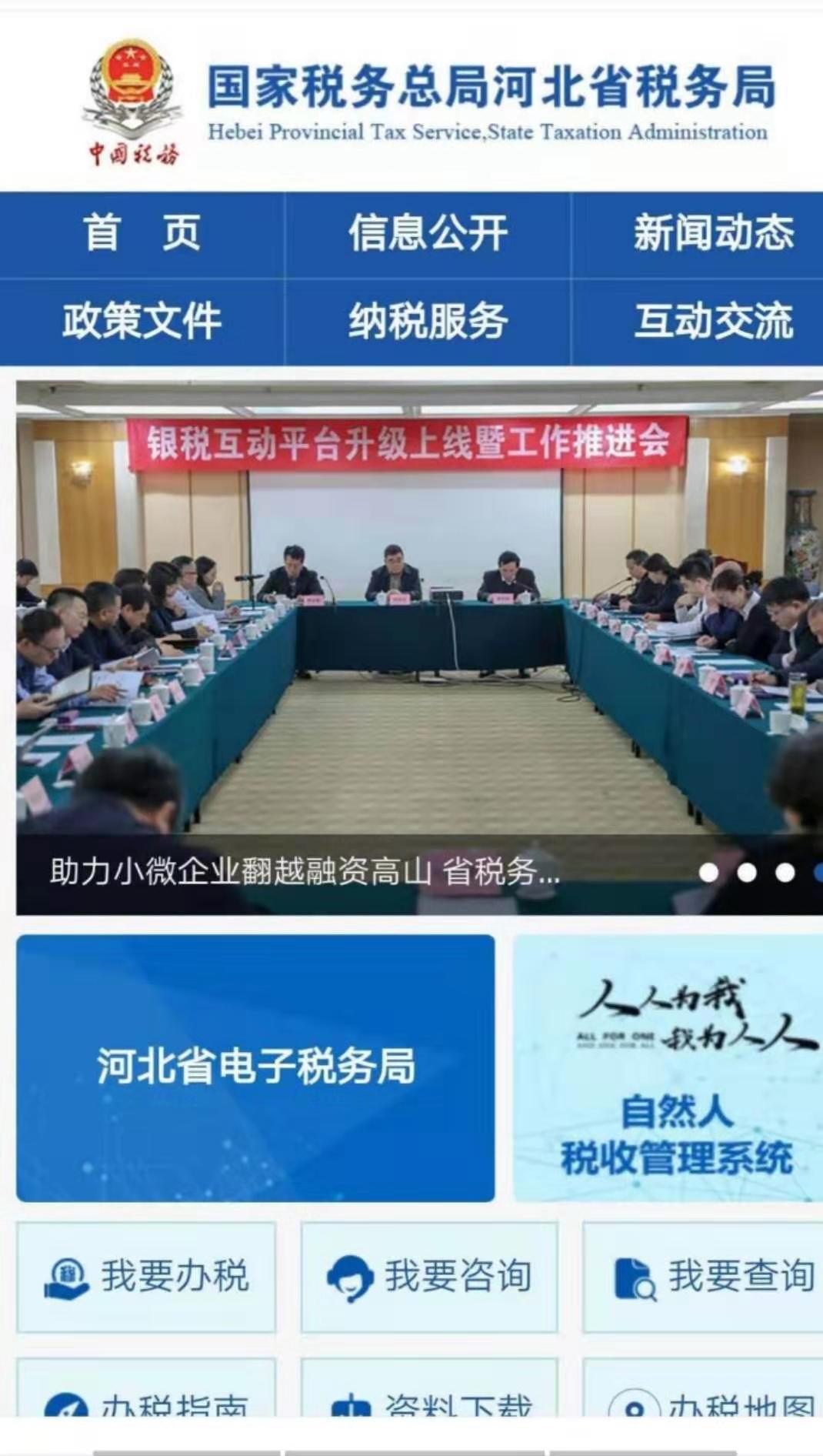Open 纳税服务 tax services
Screen dimensions: 823x1456
point(428,321)
